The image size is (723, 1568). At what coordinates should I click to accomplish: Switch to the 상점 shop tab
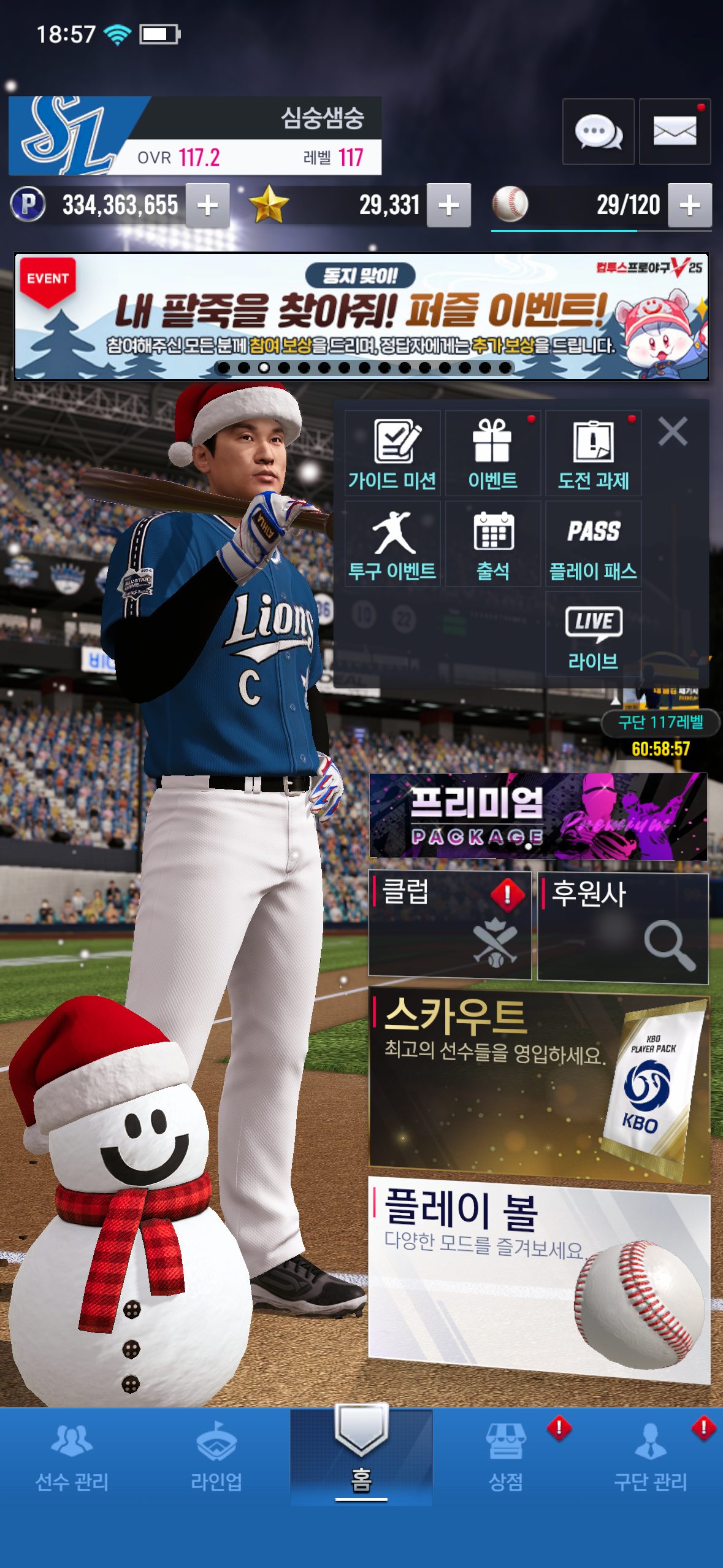(x=506, y=1457)
